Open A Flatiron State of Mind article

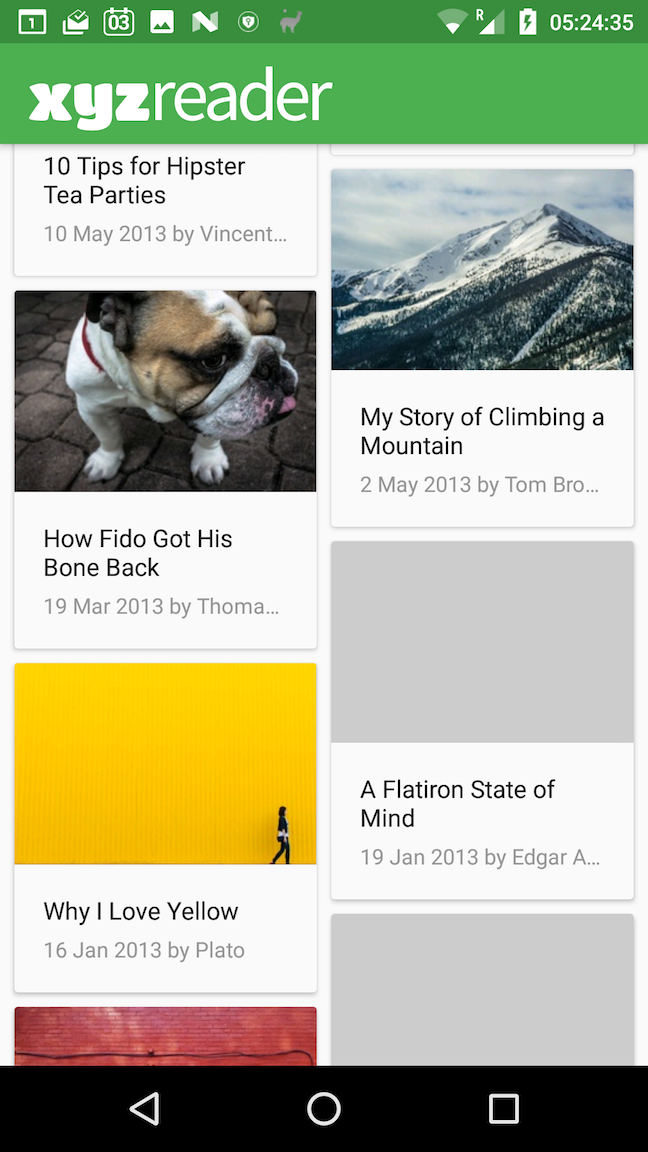[x=482, y=720]
